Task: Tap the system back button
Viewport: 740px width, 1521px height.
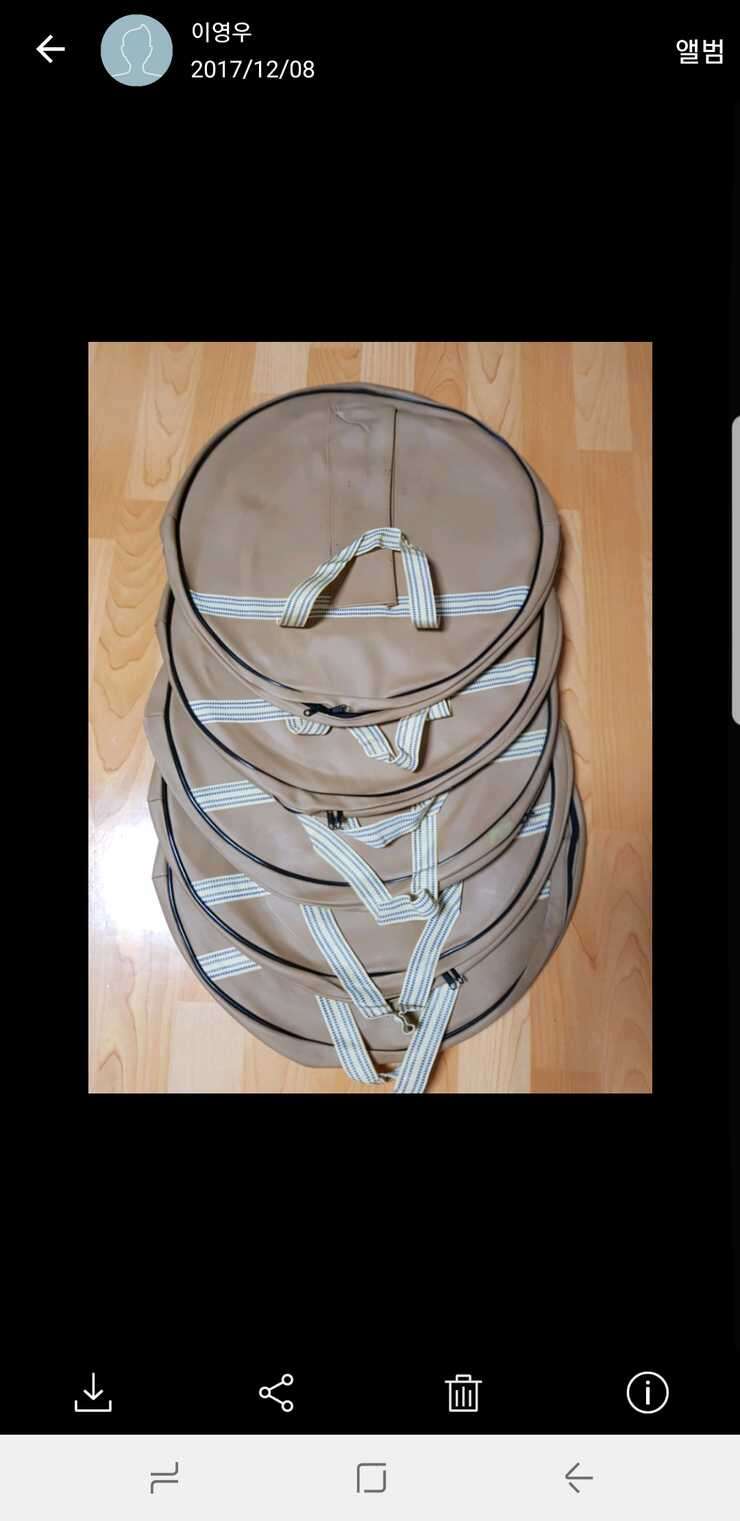Action: tap(578, 1477)
